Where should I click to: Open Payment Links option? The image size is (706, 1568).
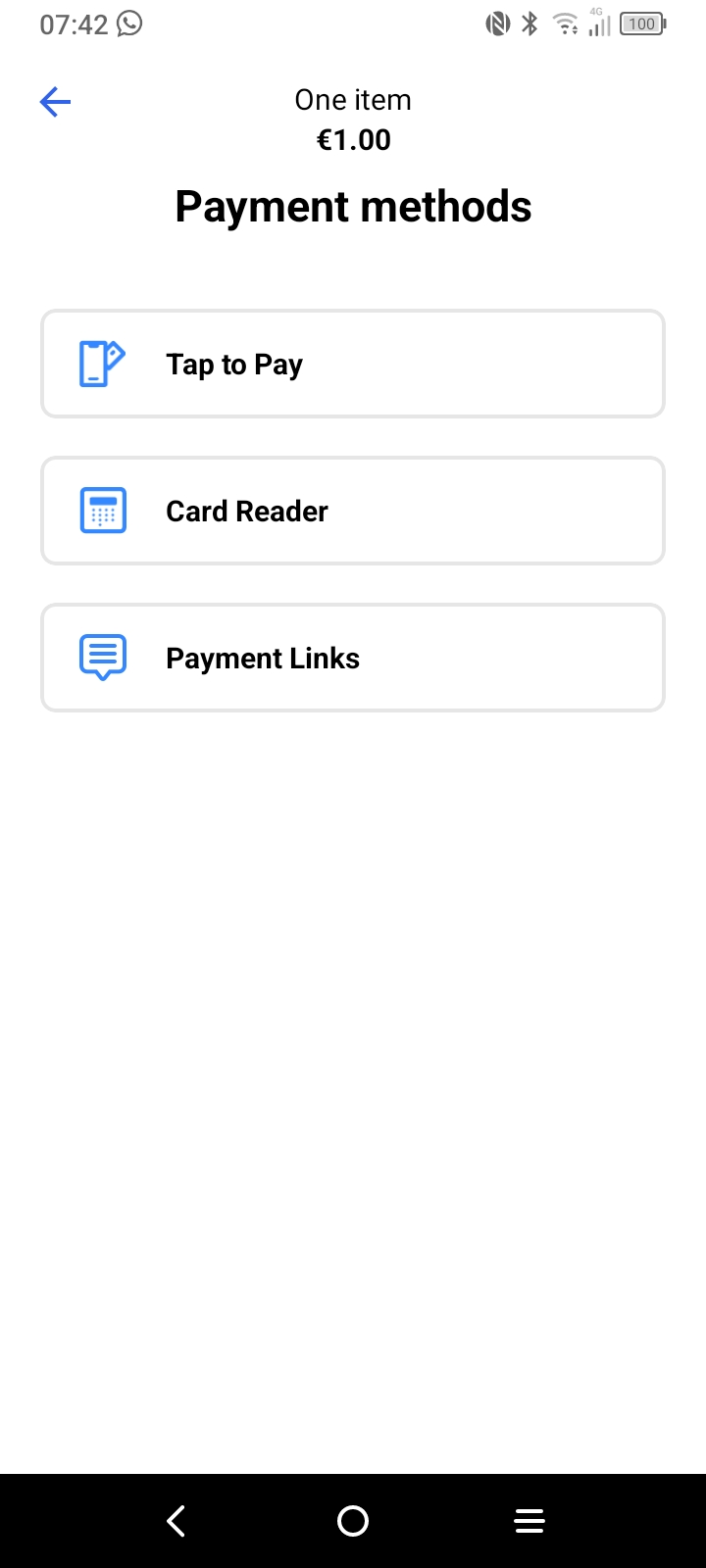point(353,658)
